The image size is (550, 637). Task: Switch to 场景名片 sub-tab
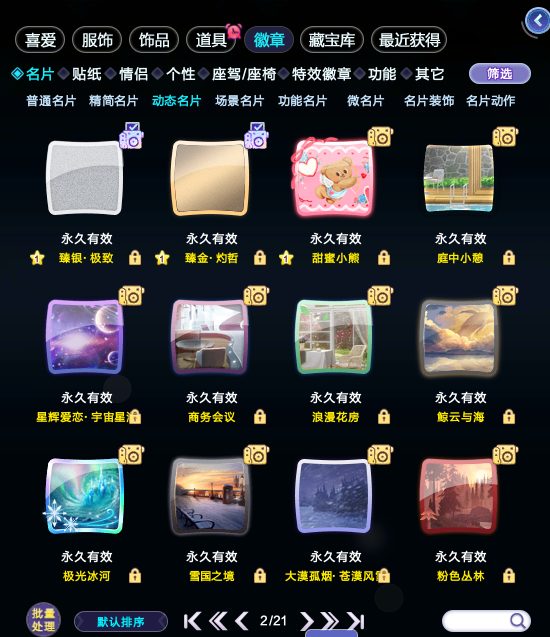[240, 101]
